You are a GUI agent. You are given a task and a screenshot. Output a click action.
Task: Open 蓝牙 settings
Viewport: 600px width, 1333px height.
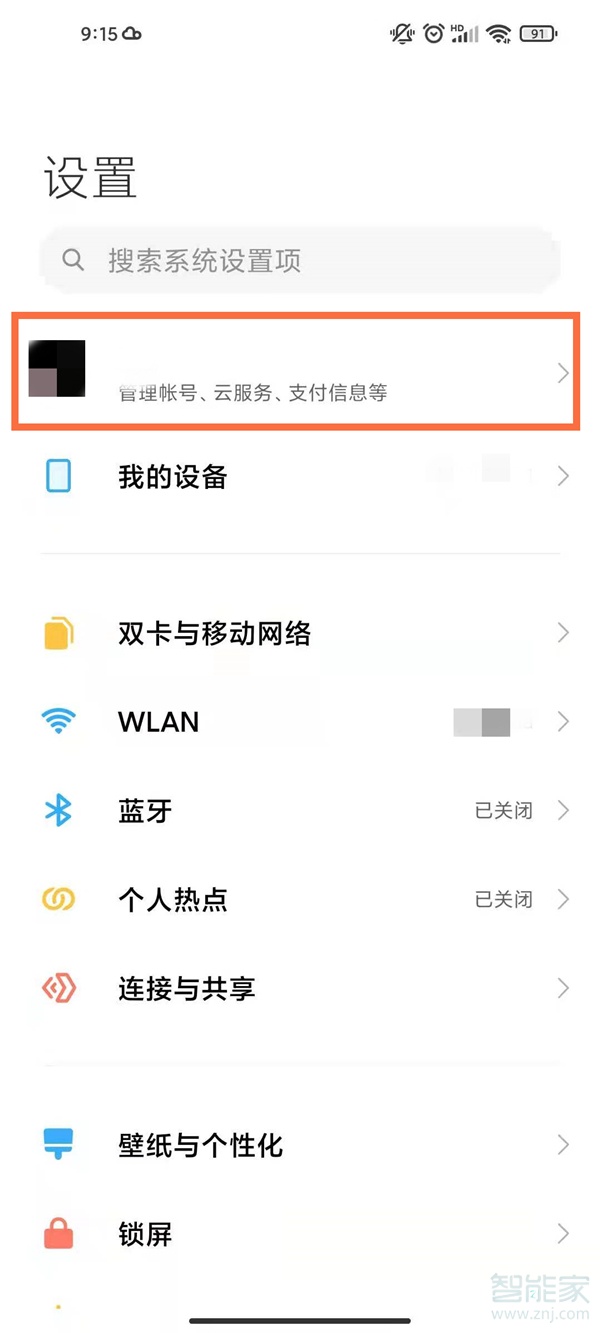coord(300,810)
